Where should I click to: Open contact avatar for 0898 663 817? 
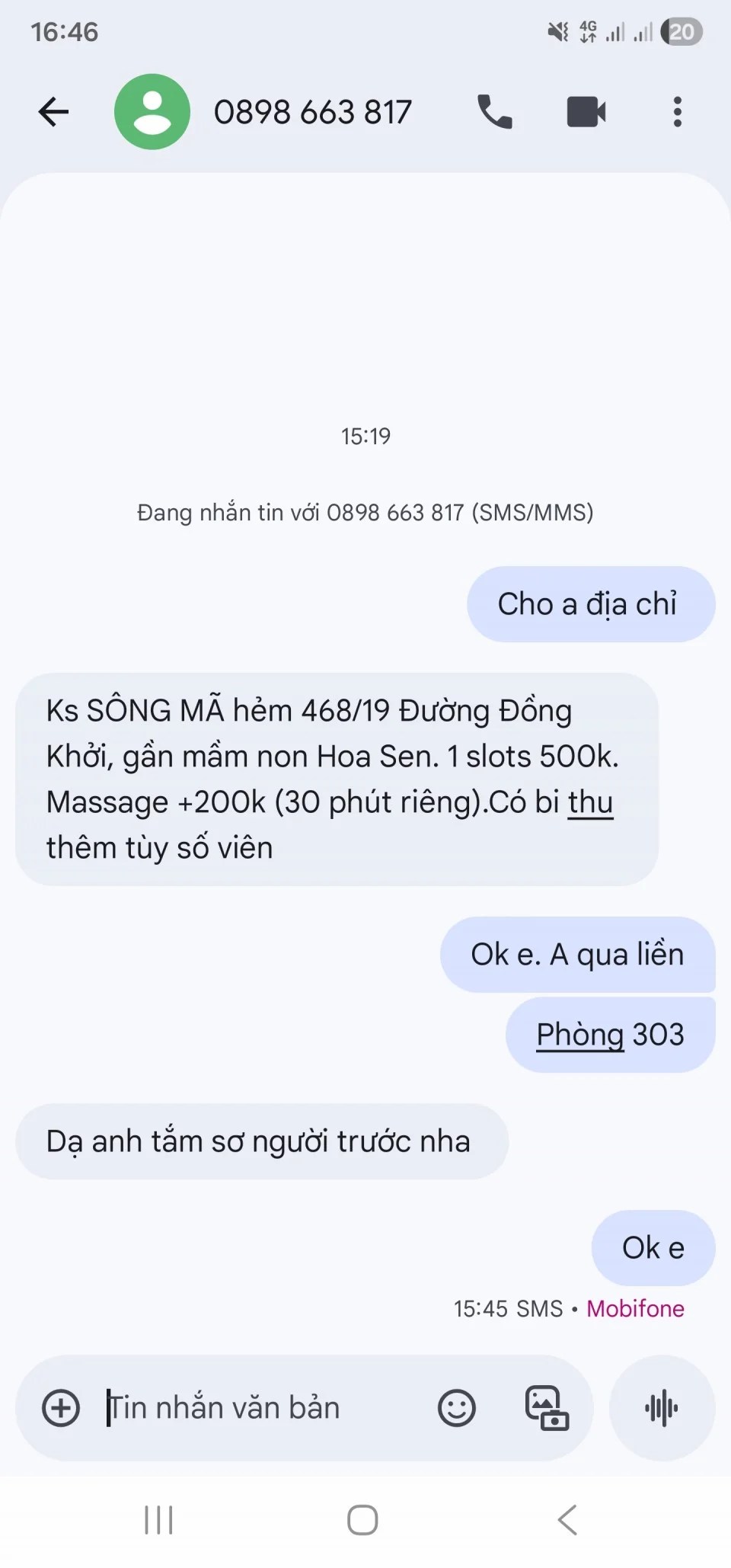pyautogui.click(x=152, y=112)
